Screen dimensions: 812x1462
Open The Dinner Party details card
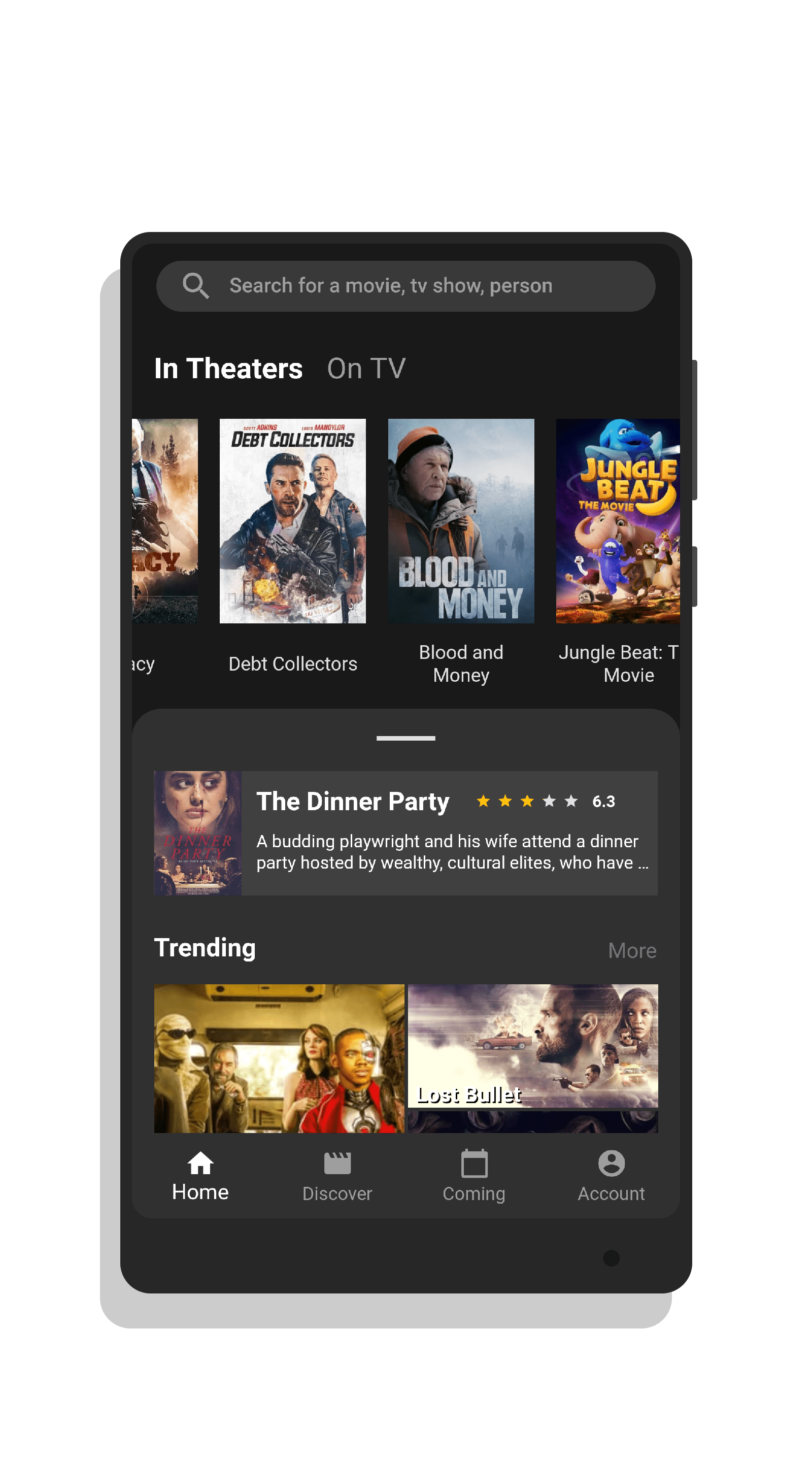(405, 833)
